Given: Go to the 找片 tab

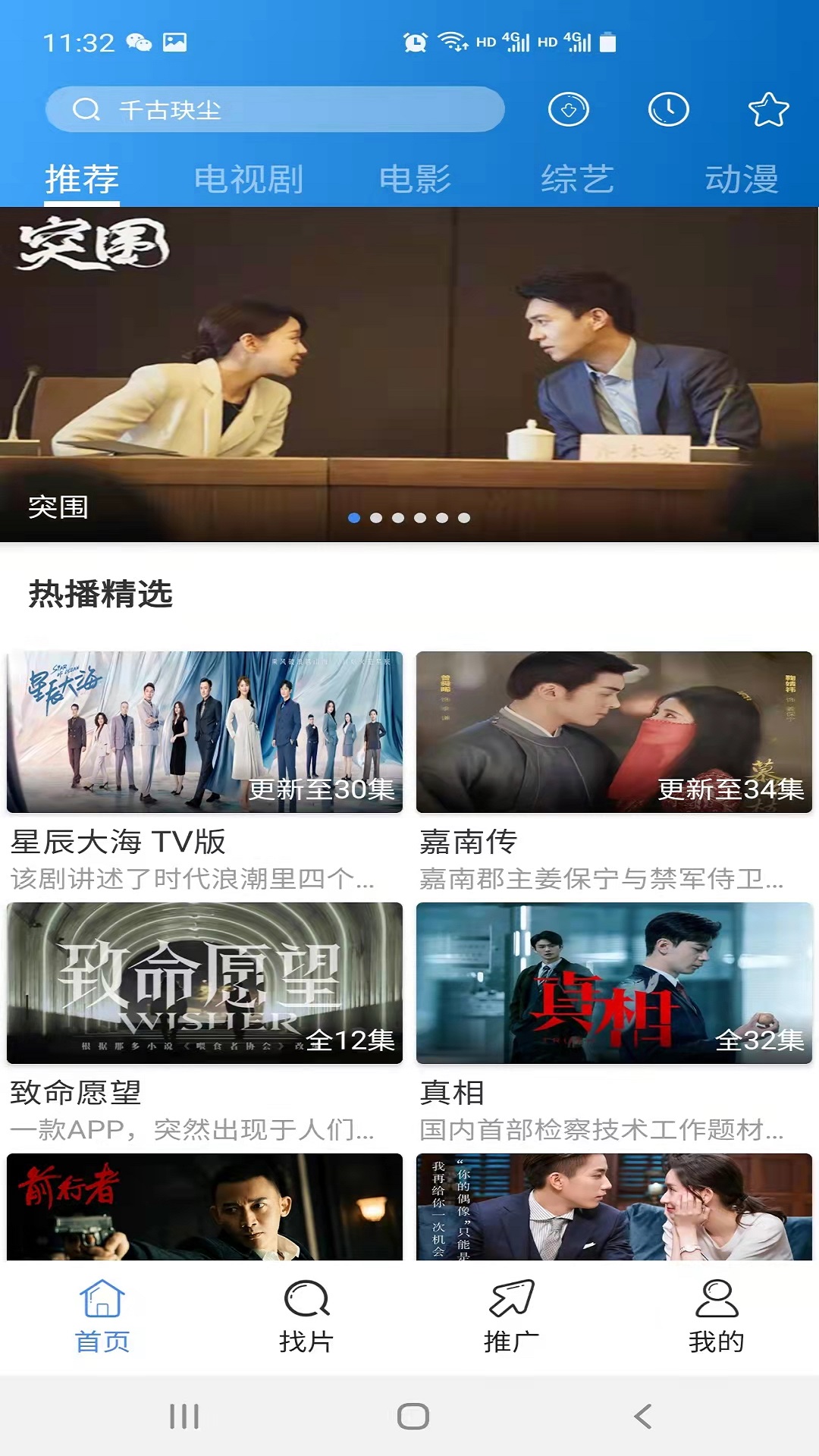Looking at the screenshot, I should [306, 1316].
